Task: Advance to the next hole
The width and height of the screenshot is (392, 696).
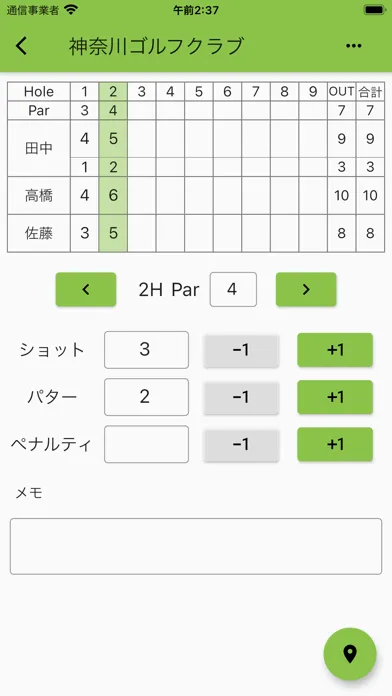Action: pos(306,289)
